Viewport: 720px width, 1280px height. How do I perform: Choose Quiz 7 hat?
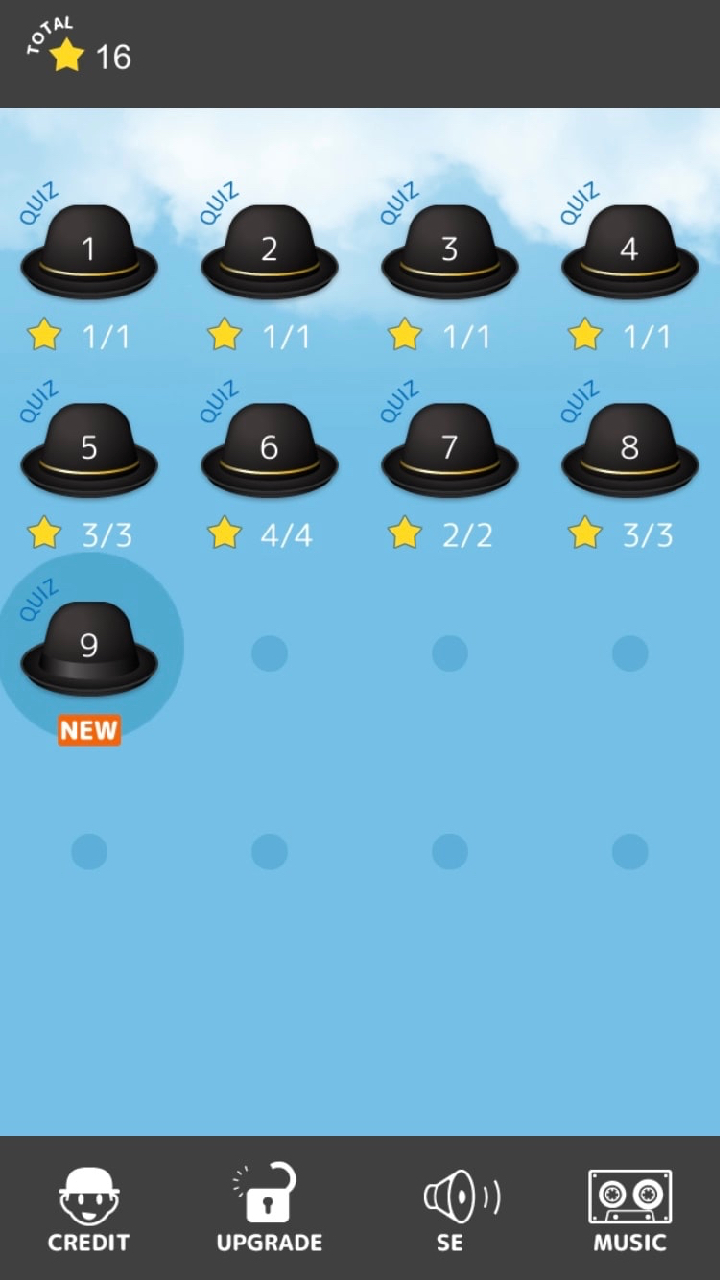[x=449, y=449]
